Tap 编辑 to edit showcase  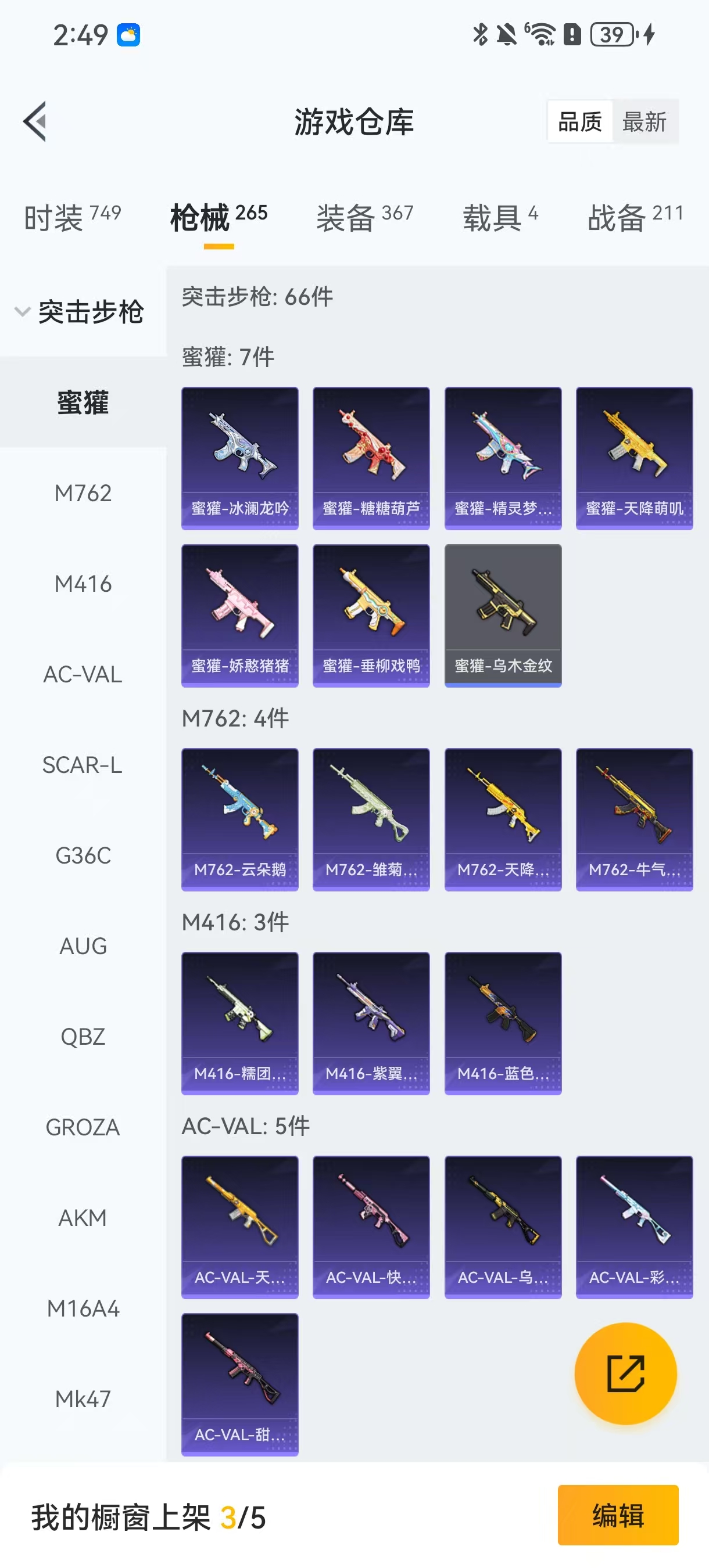pyautogui.click(x=618, y=1515)
